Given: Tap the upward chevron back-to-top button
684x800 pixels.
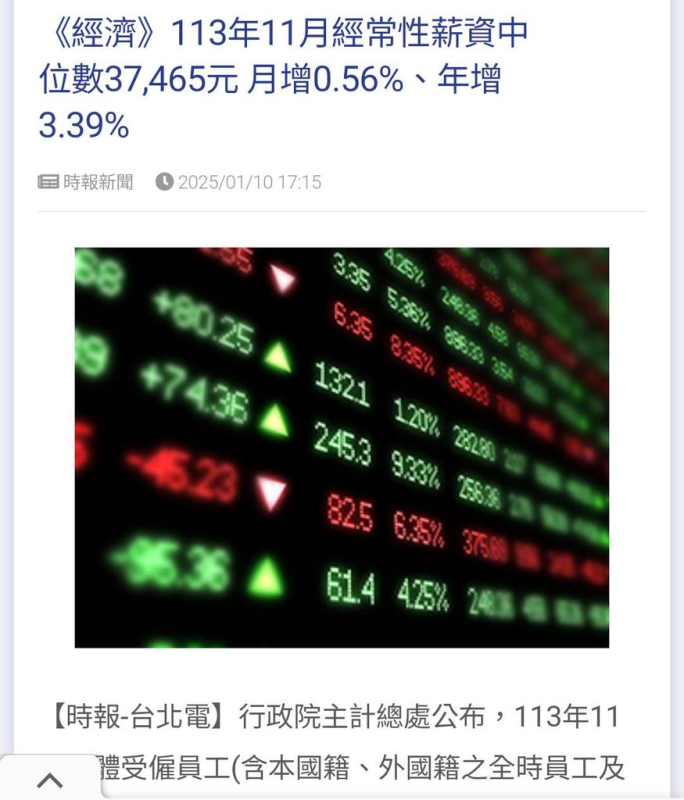Looking at the screenshot, I should pos(49,779).
